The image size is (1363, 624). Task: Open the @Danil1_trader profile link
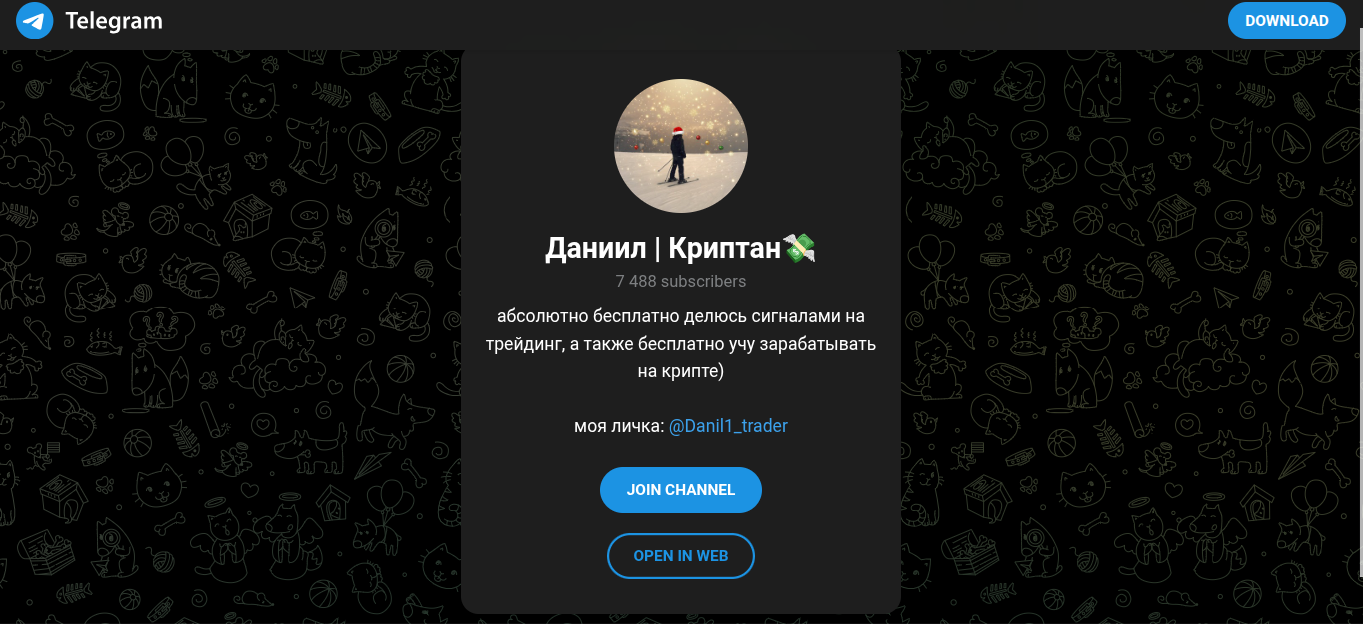[x=728, y=426]
